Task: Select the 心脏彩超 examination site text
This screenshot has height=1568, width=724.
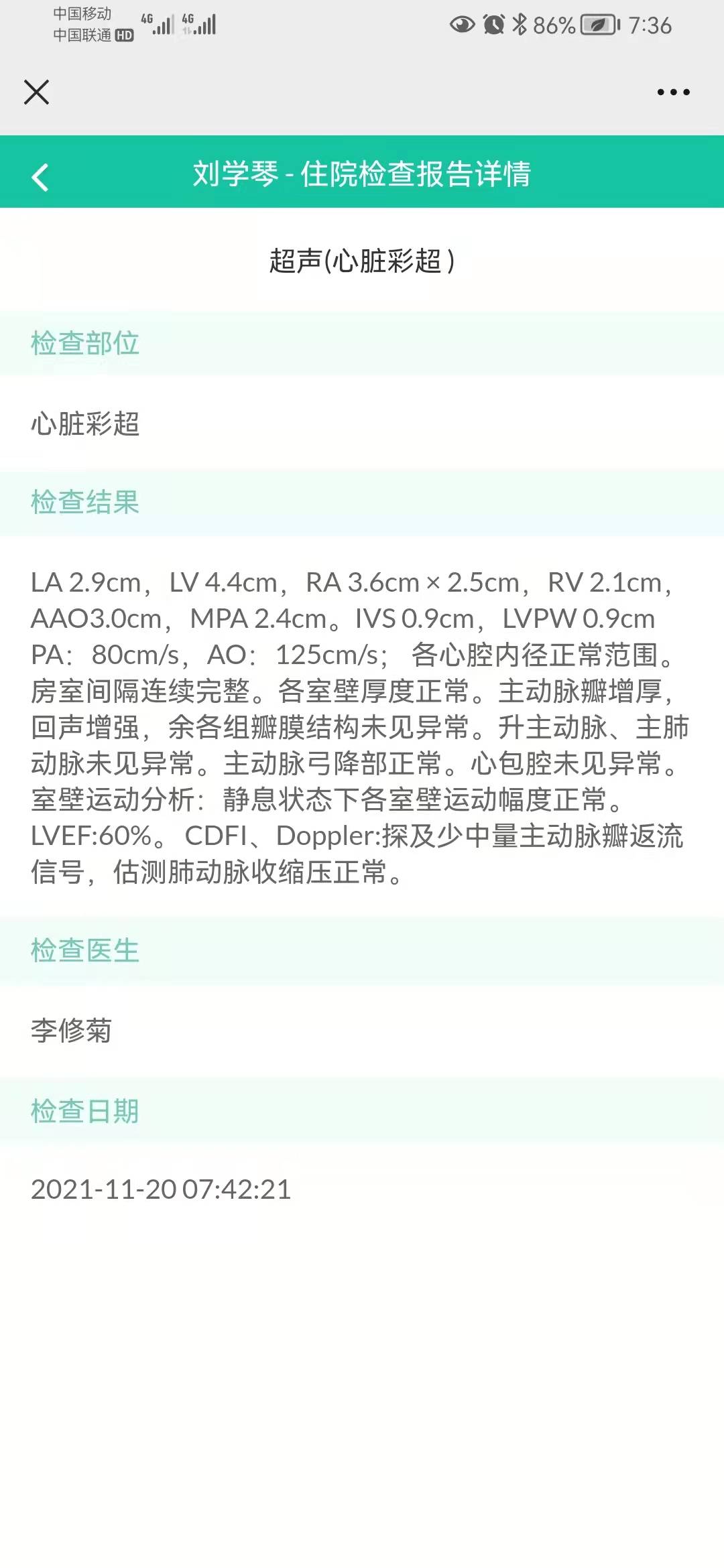Action: [85, 424]
